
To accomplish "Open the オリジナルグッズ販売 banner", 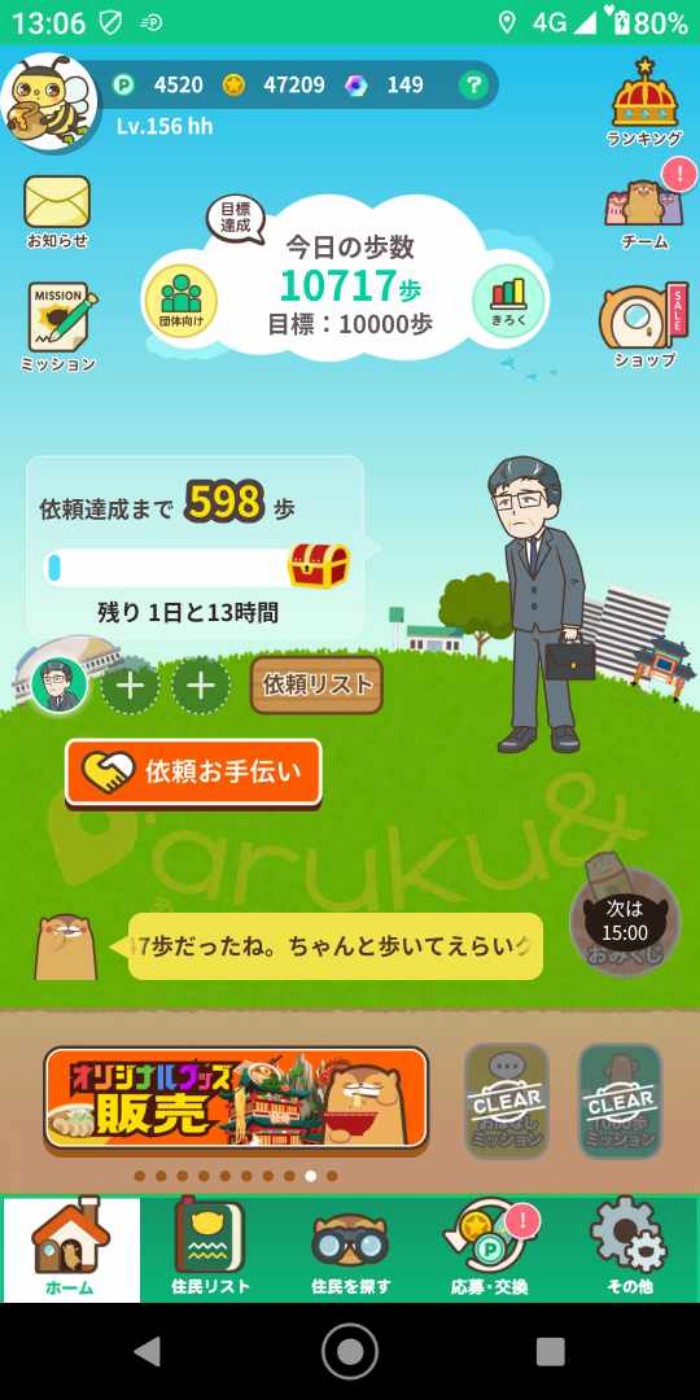I will (236, 1097).
